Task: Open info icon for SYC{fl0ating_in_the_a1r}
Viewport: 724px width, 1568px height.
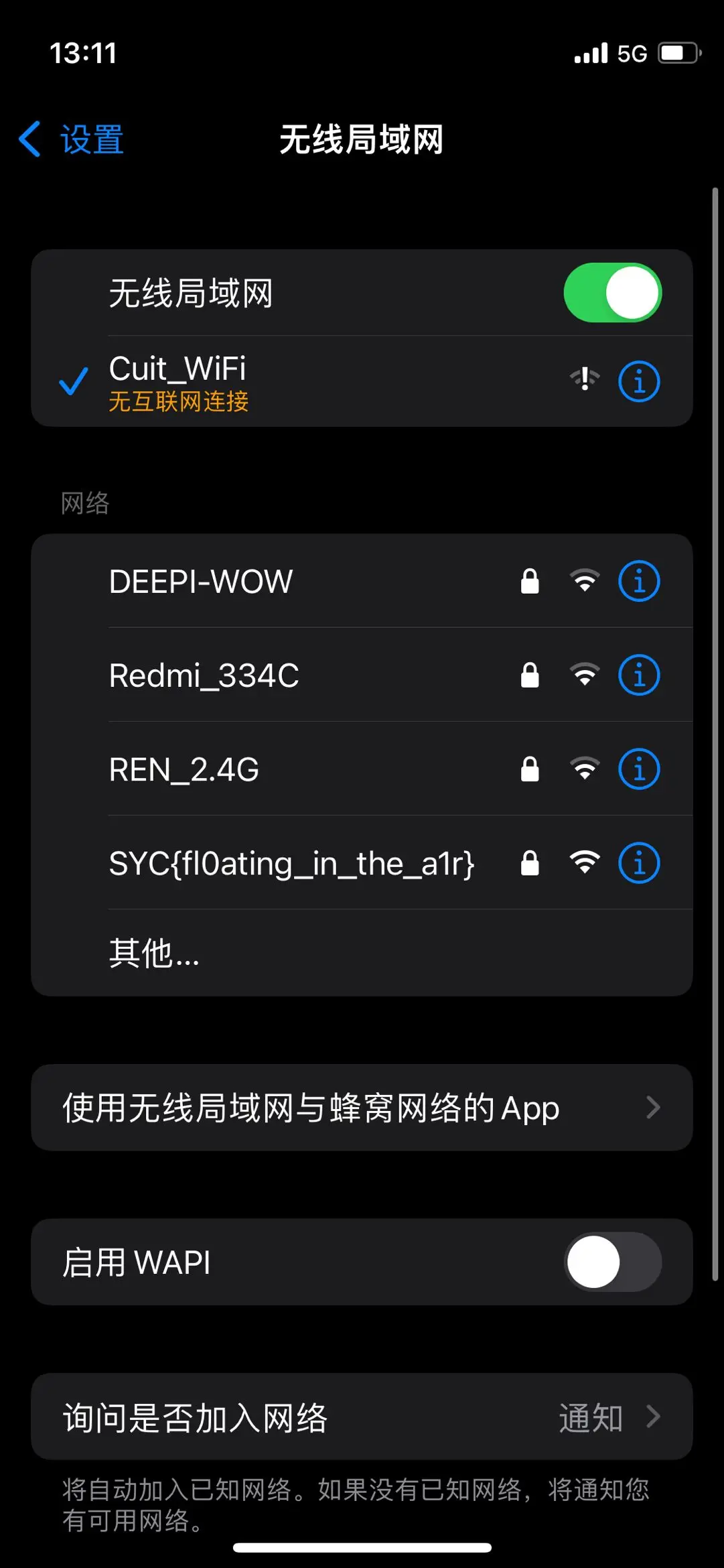Action: [638, 863]
